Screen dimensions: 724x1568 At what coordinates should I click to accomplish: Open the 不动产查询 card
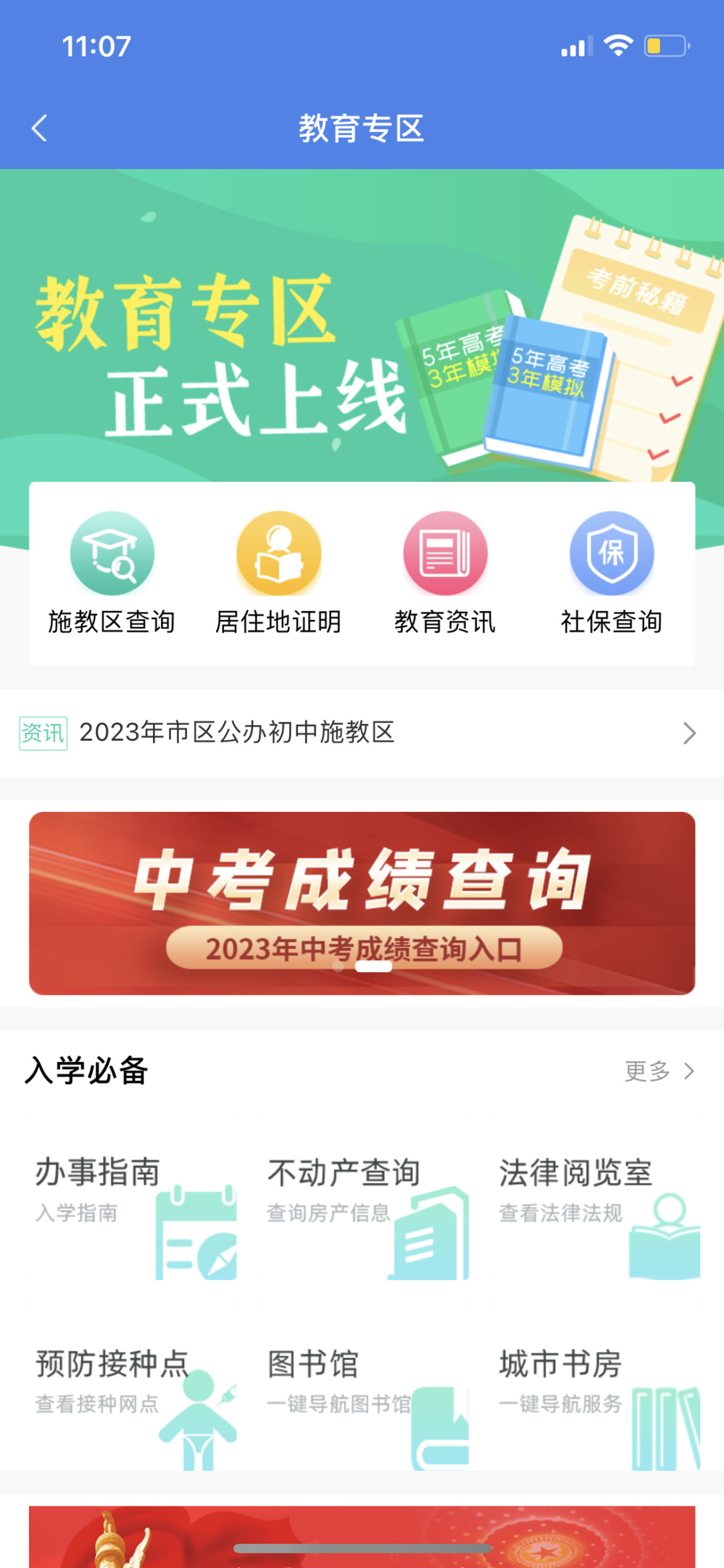[x=366, y=1207]
